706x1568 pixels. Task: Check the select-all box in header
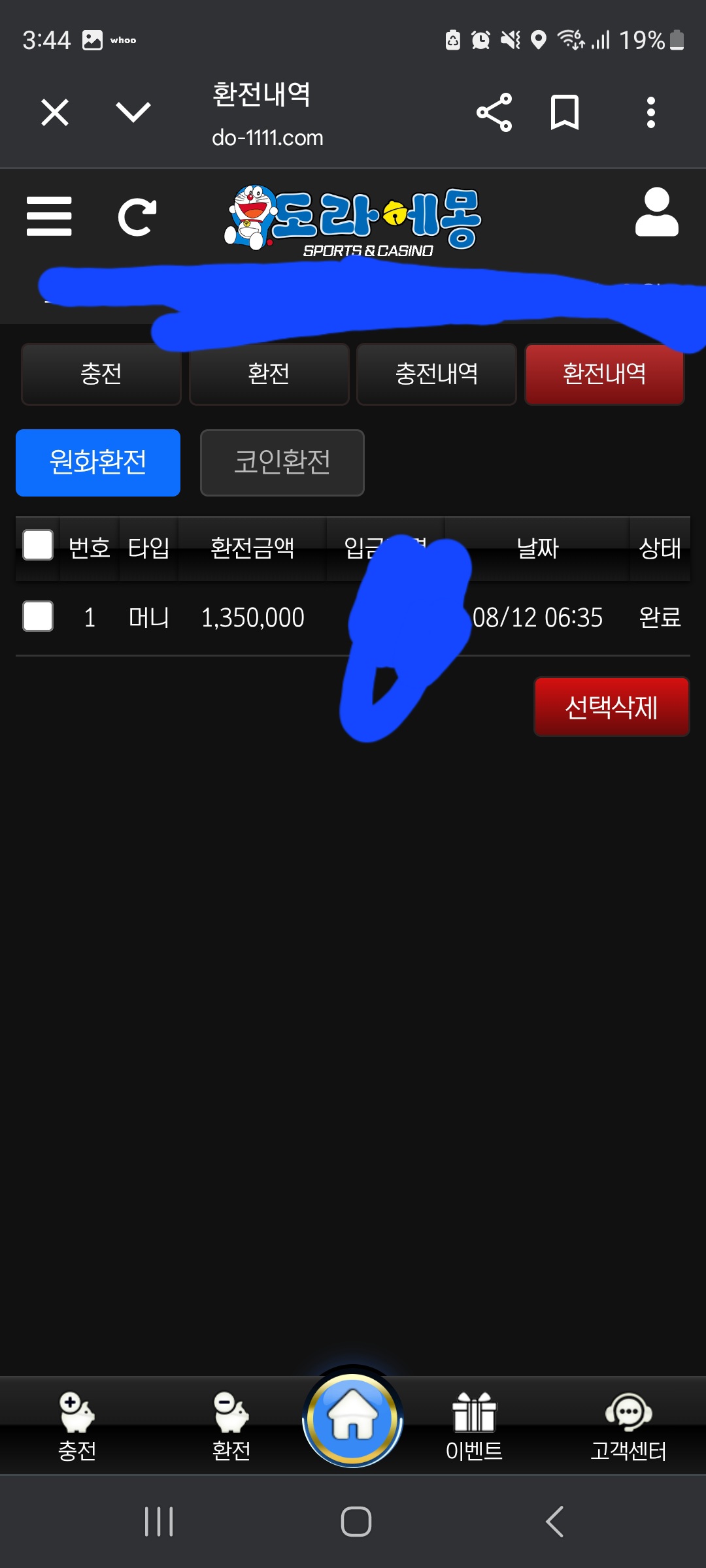(x=38, y=546)
